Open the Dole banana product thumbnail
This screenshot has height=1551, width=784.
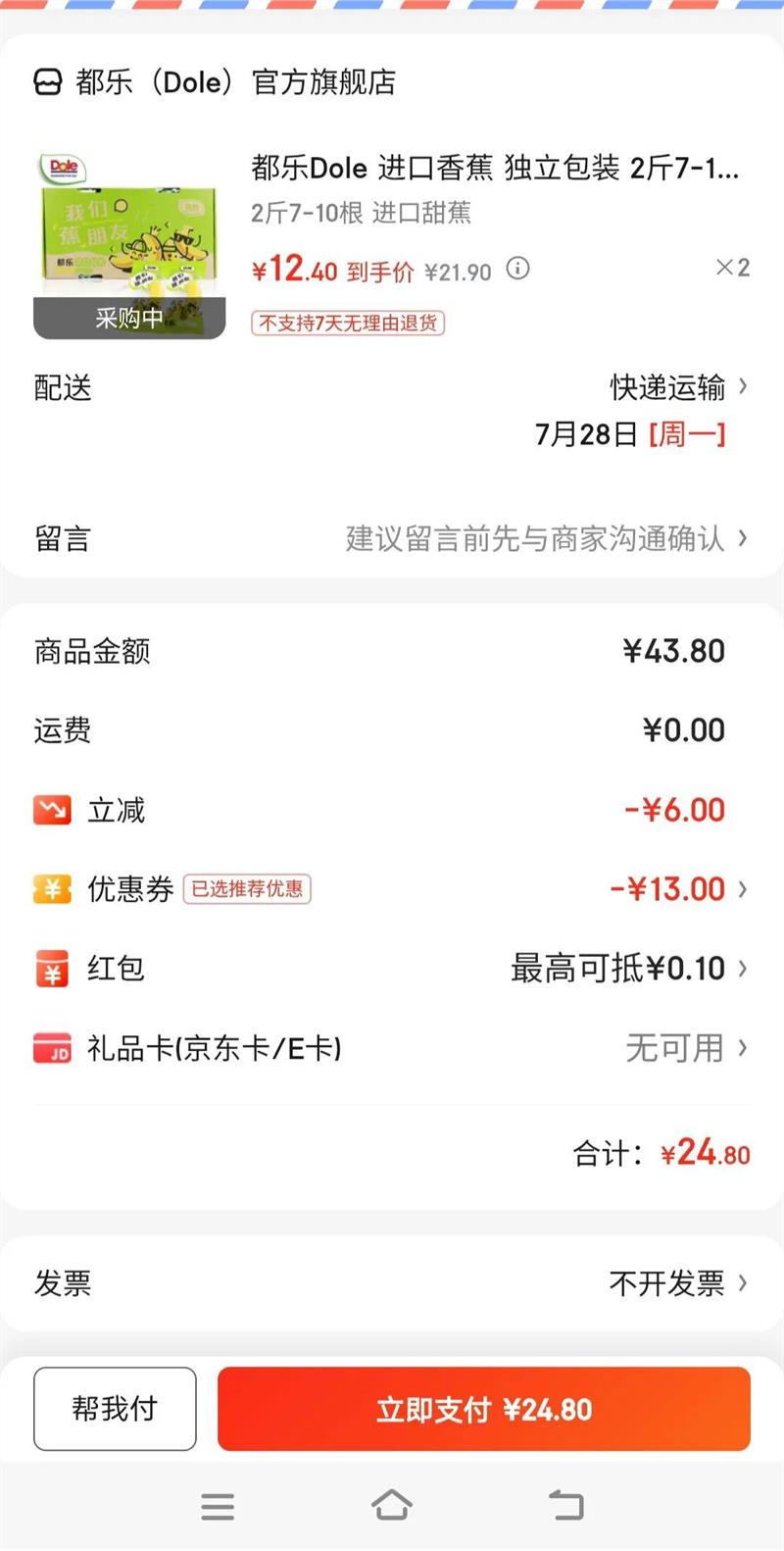pyautogui.click(x=129, y=245)
